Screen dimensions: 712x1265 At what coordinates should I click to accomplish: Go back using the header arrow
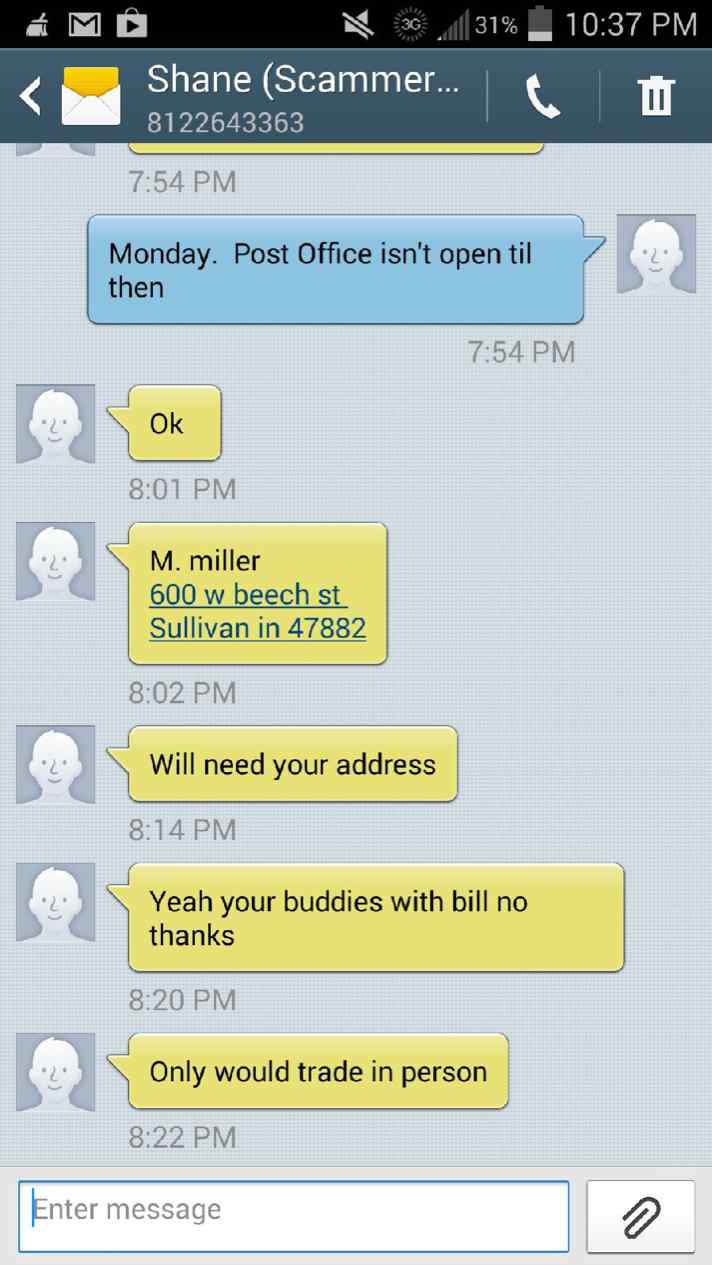(x=32, y=97)
